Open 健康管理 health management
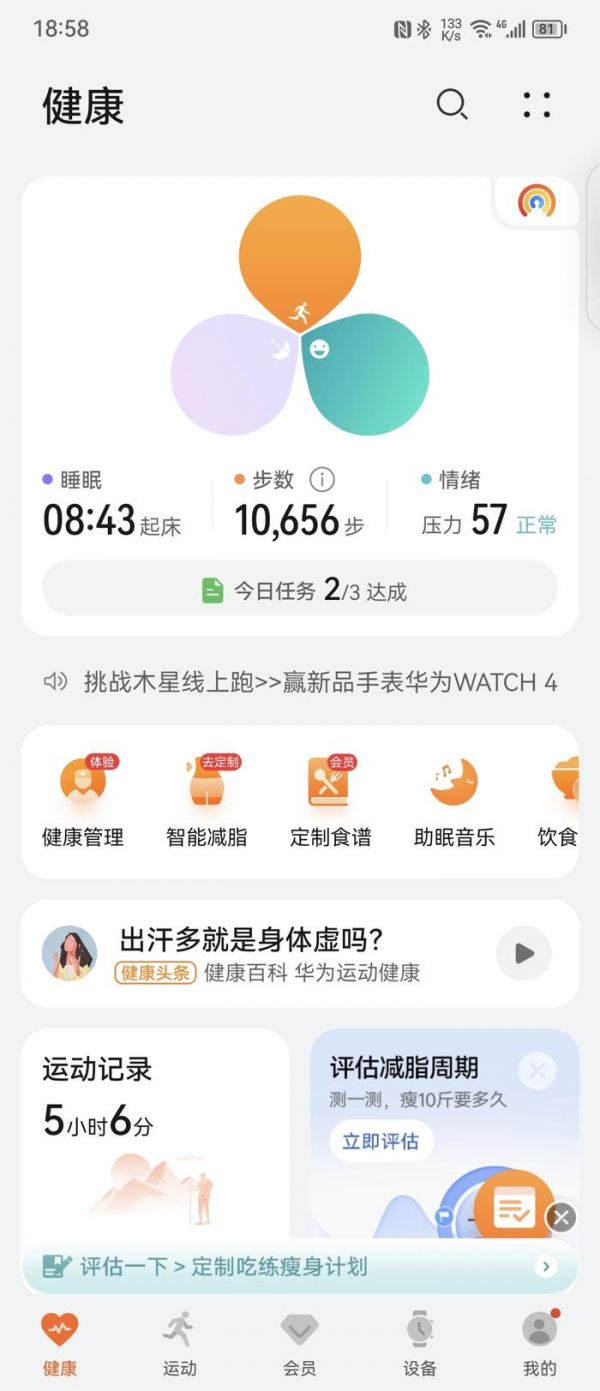The width and height of the screenshot is (600, 1391). (x=83, y=802)
